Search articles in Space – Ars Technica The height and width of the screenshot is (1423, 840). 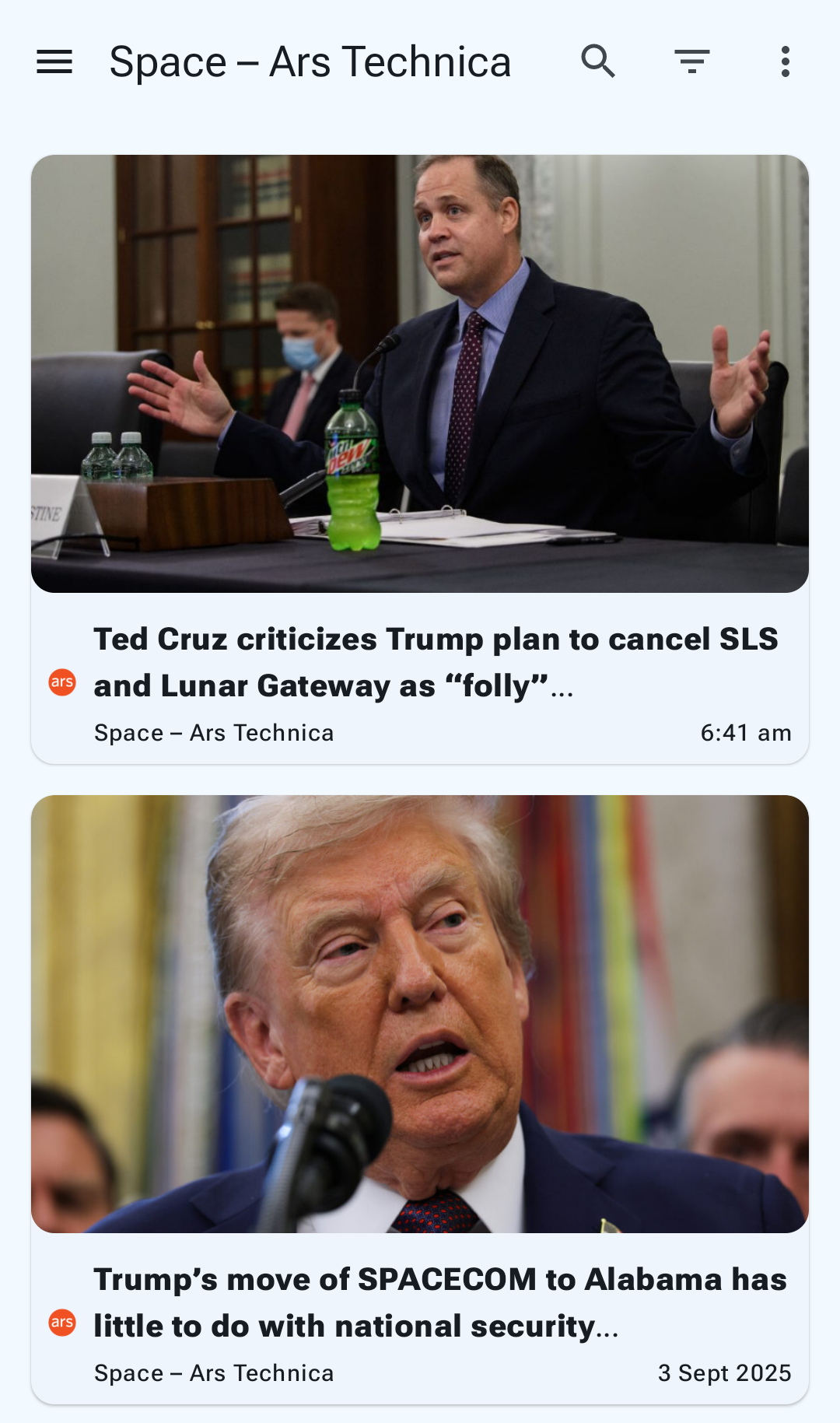[x=598, y=61]
